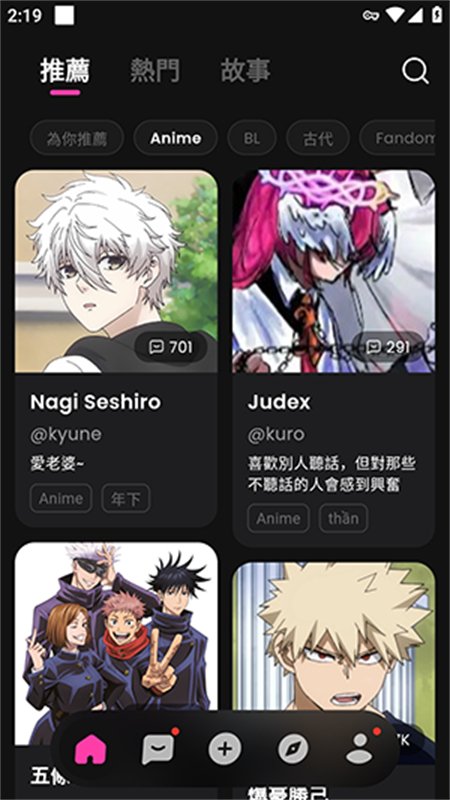Open the compass explore tab
The width and height of the screenshot is (450, 800).
pos(293,749)
